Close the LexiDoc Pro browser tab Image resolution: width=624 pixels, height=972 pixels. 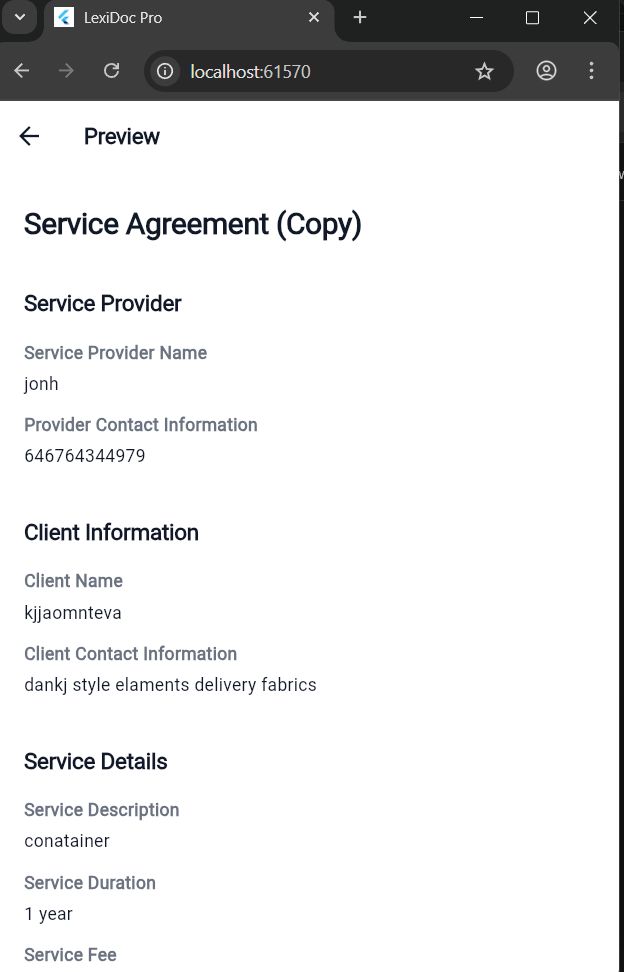click(x=314, y=18)
